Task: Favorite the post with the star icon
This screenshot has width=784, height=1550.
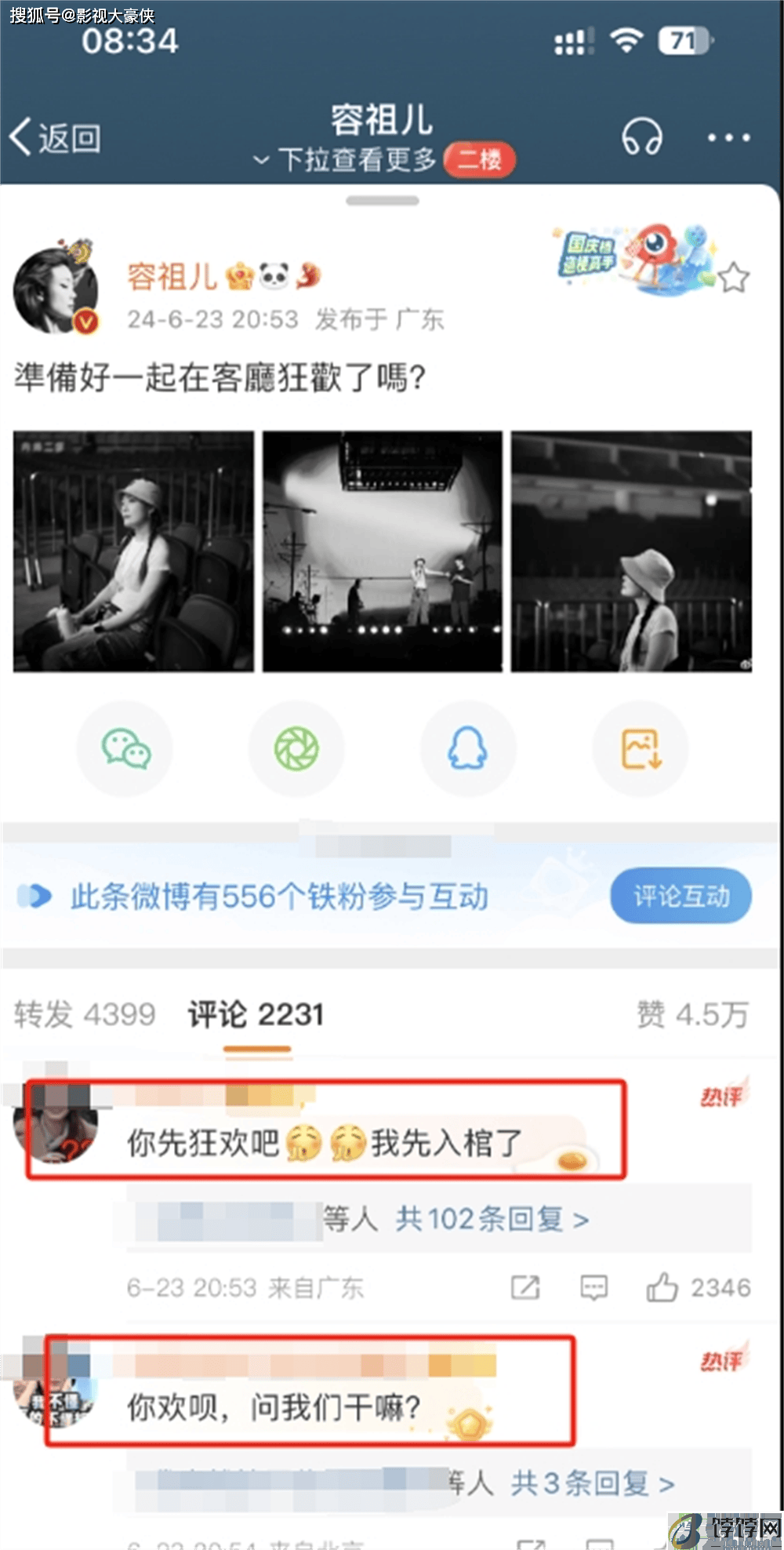Action: [x=734, y=278]
